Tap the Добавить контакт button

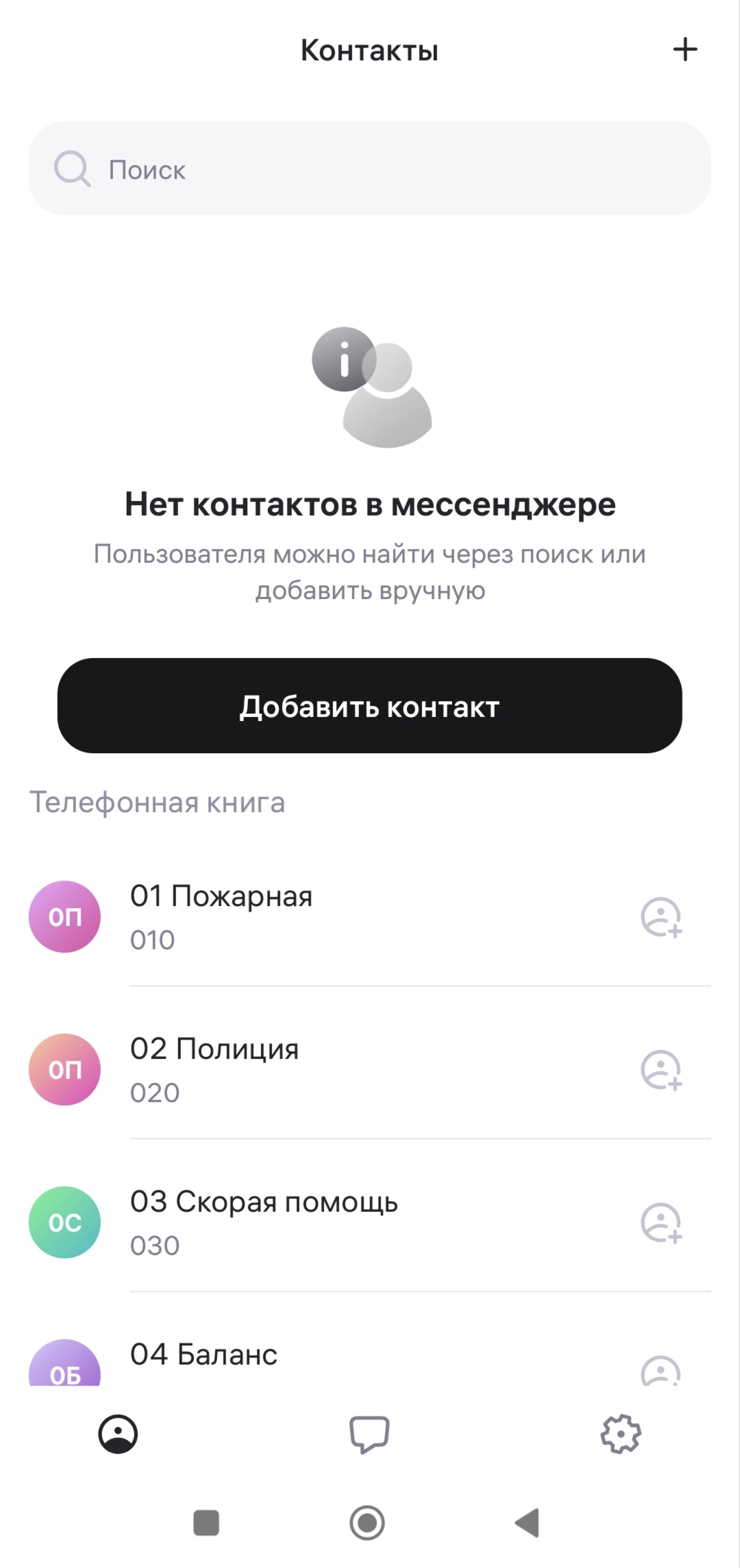(370, 706)
